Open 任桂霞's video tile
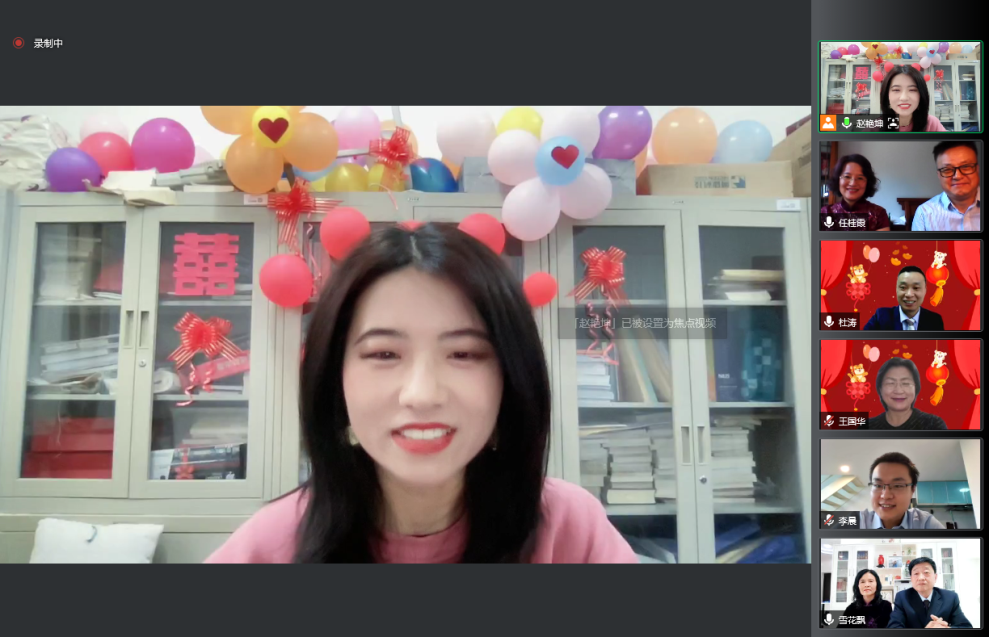The height and width of the screenshot is (637, 989). 901,186
